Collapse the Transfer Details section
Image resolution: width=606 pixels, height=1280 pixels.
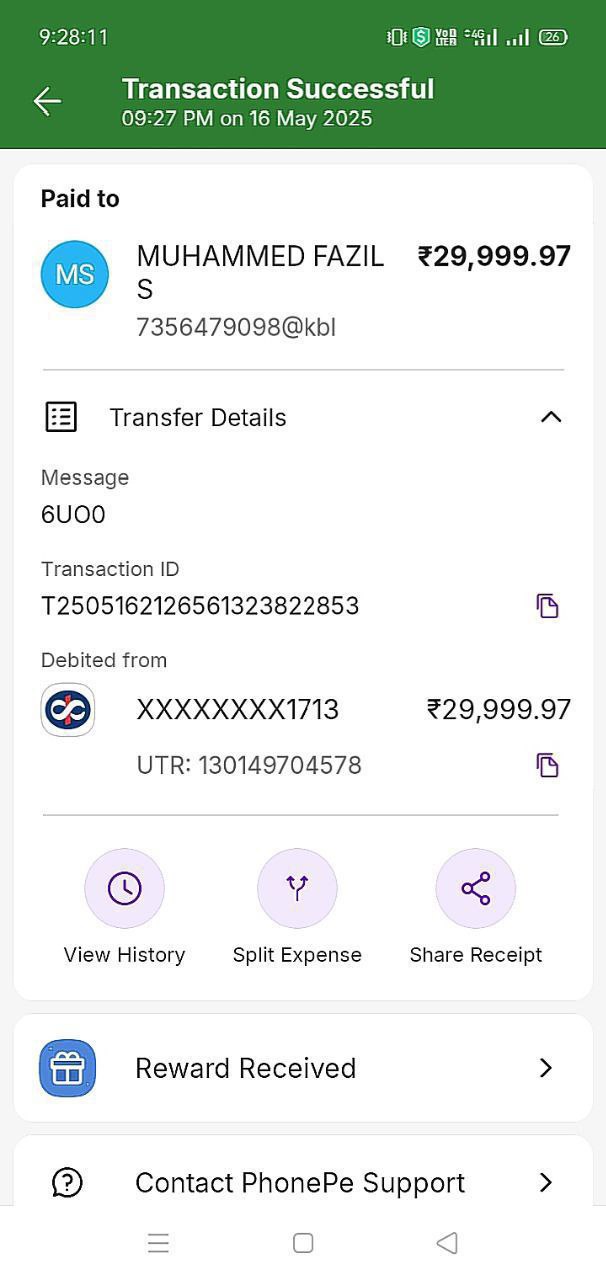pyautogui.click(x=550, y=417)
